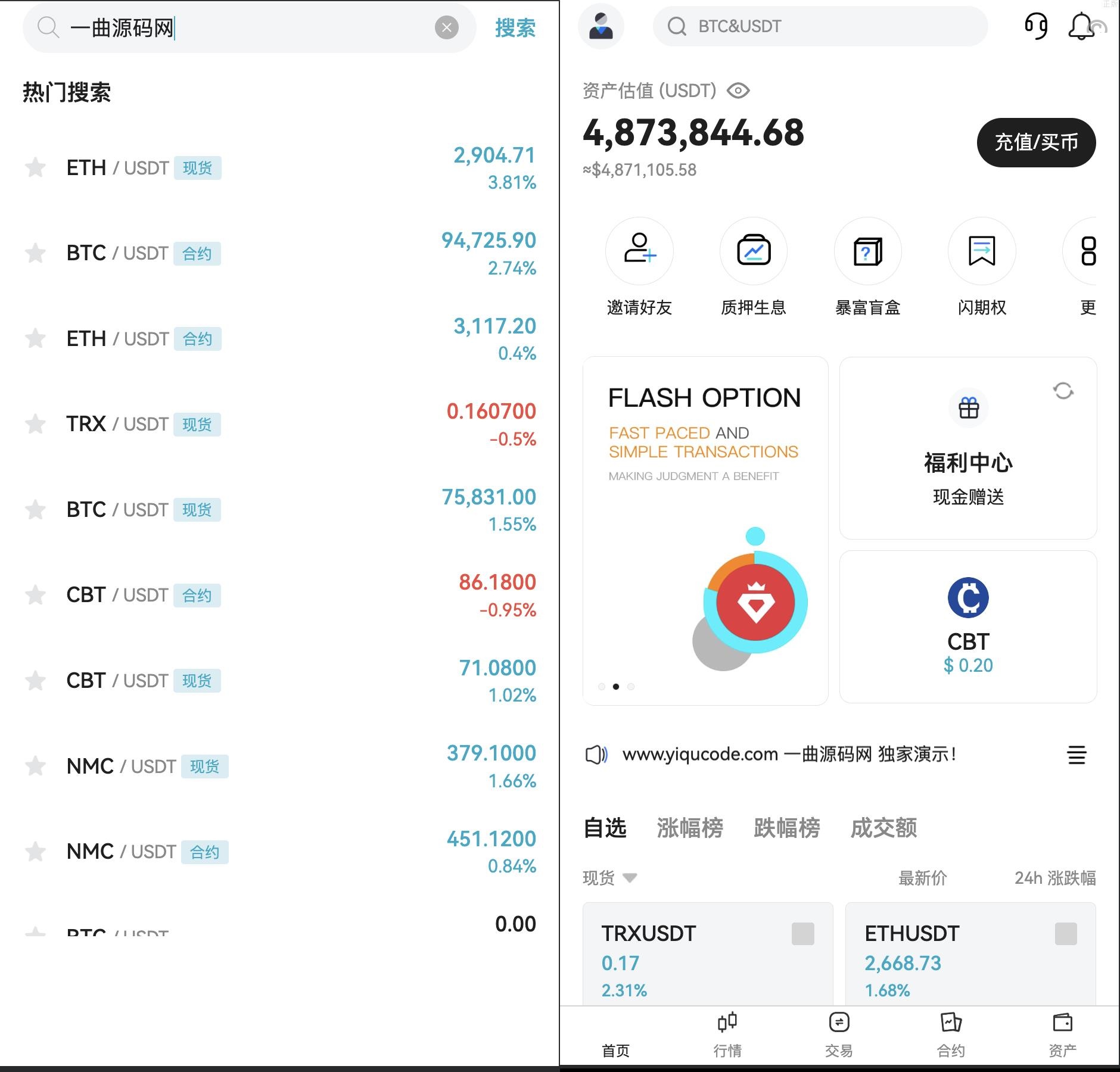Open the ETH/USDT 现货 row
Screen dimensions: 1120x1072
(280, 168)
